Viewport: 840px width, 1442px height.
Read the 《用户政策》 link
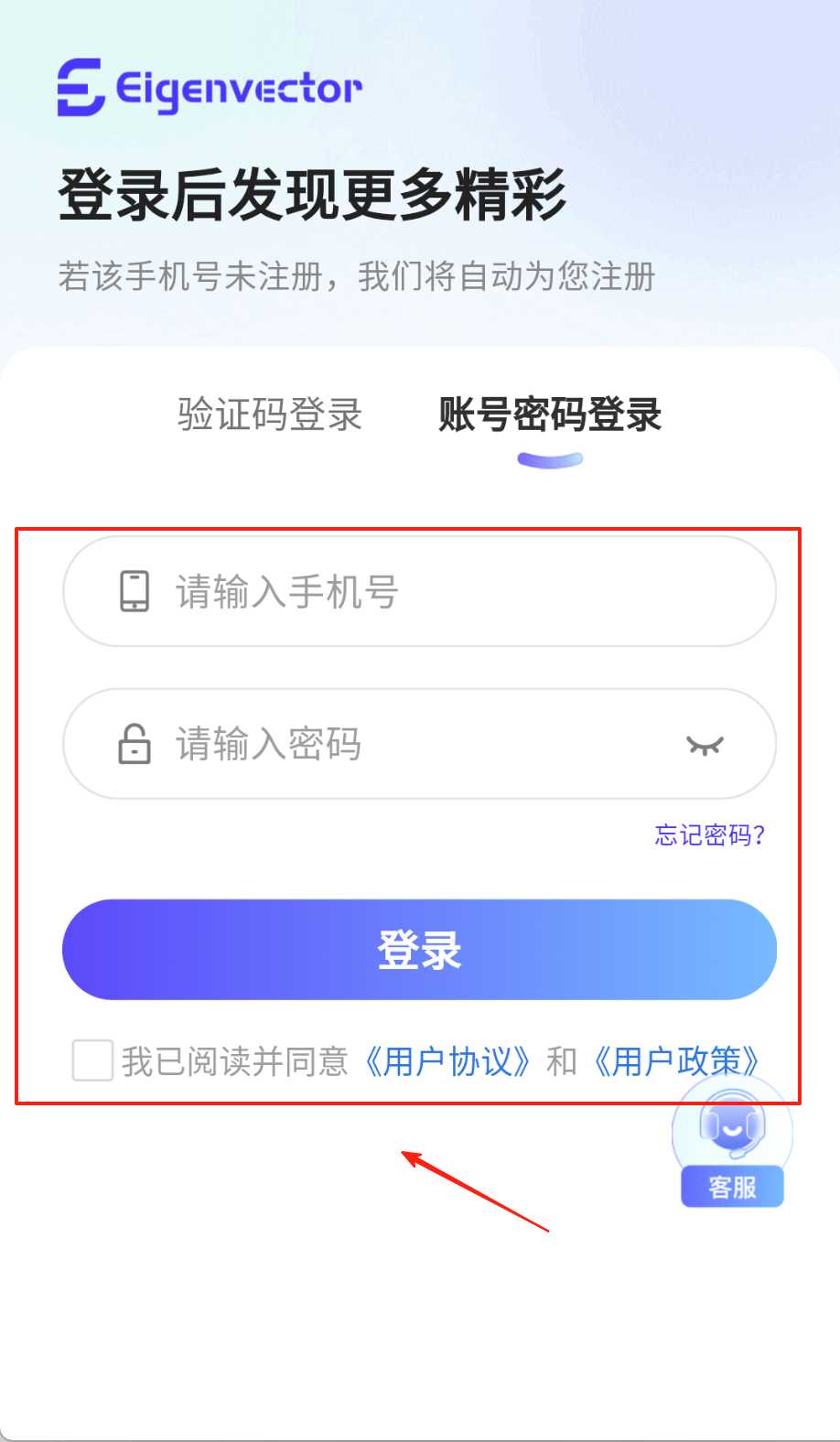click(677, 1061)
